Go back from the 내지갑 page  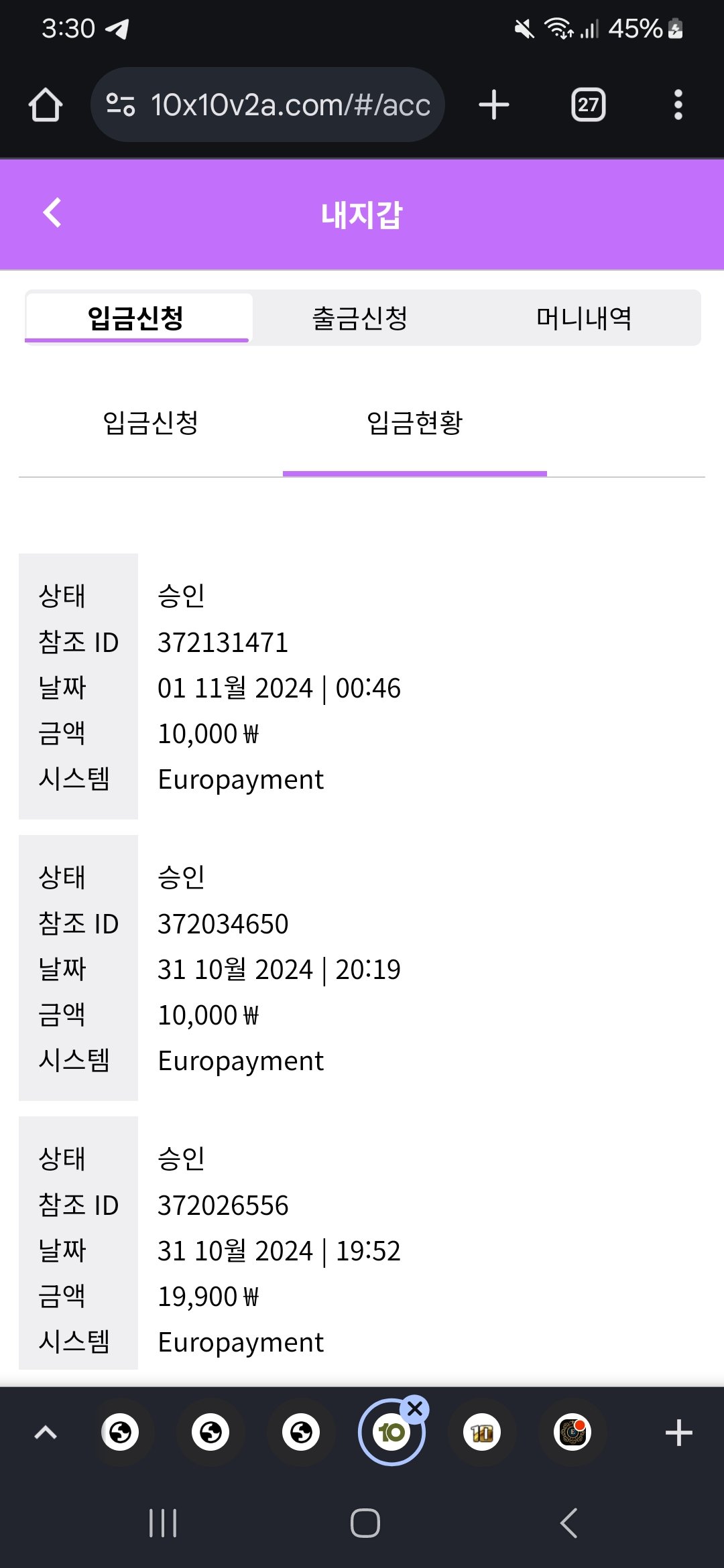point(52,213)
